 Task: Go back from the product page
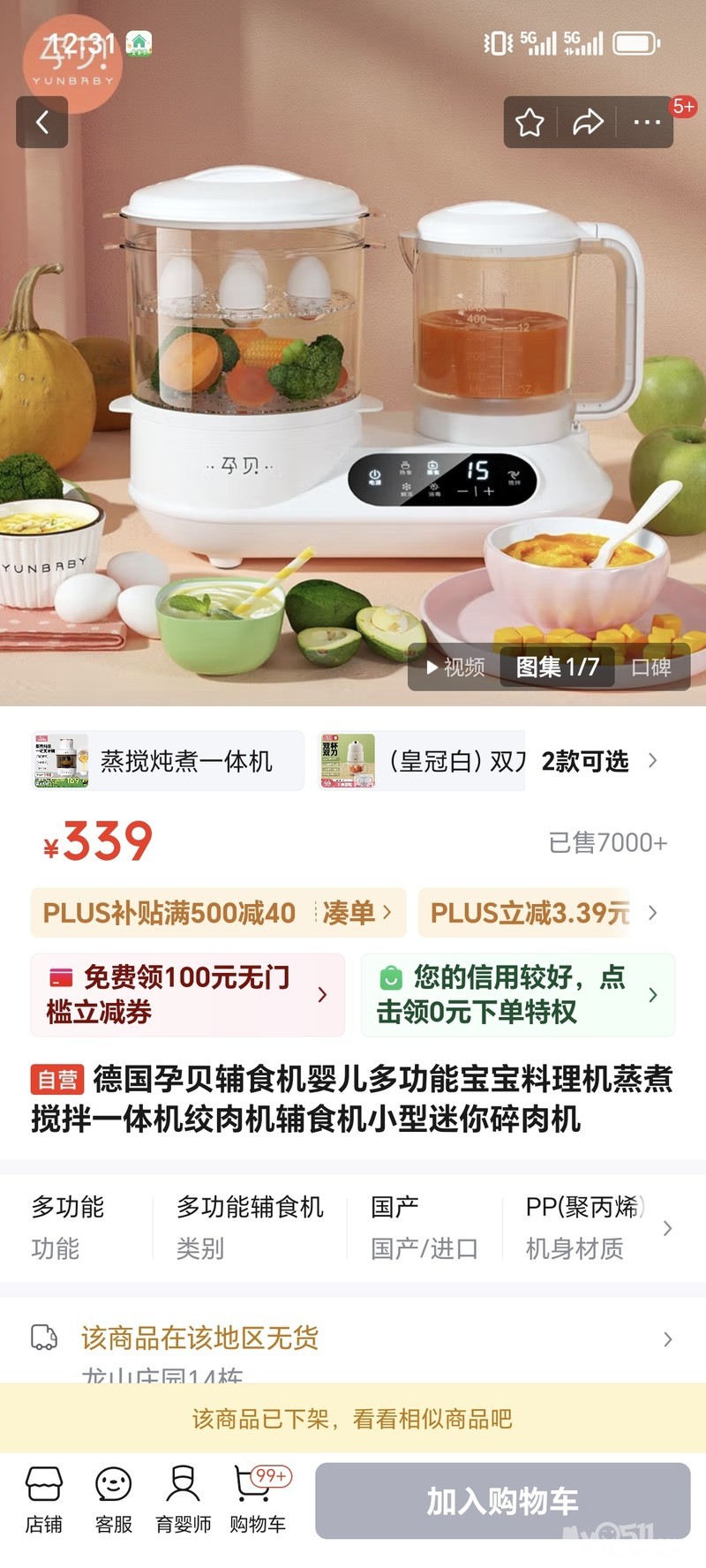pyautogui.click(x=41, y=122)
